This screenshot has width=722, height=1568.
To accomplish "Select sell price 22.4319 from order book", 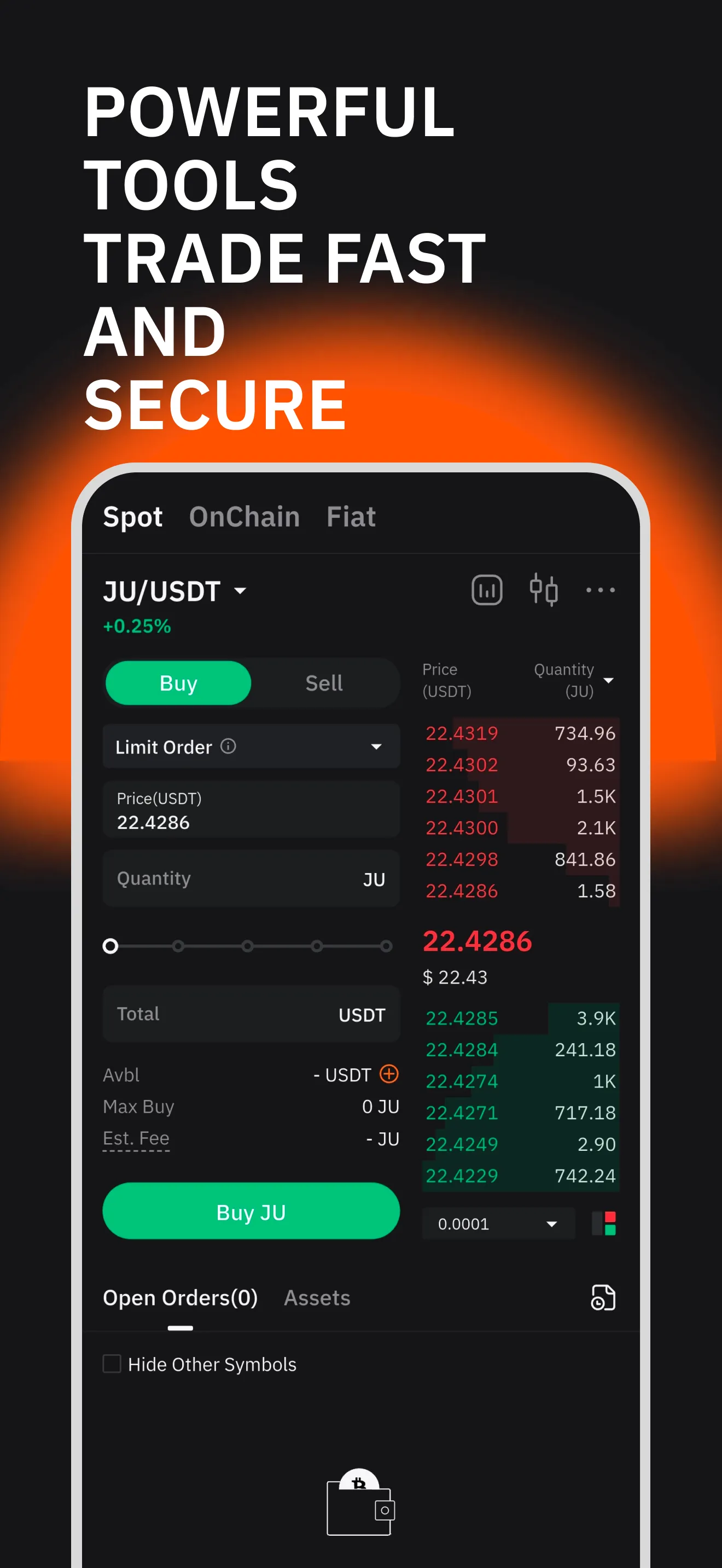I will pyautogui.click(x=462, y=734).
